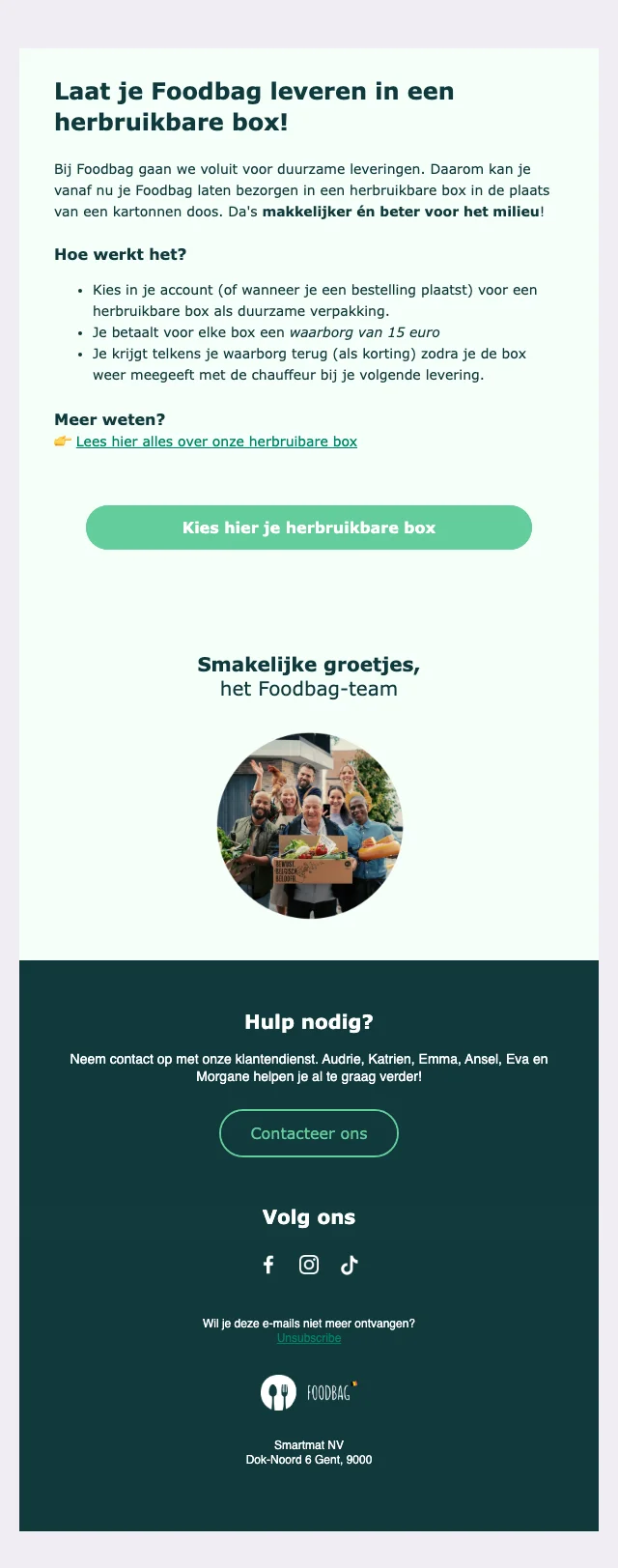This screenshot has height=1568, width=618.
Task: Open the link about the herbruikbare box
Action: 216,442
